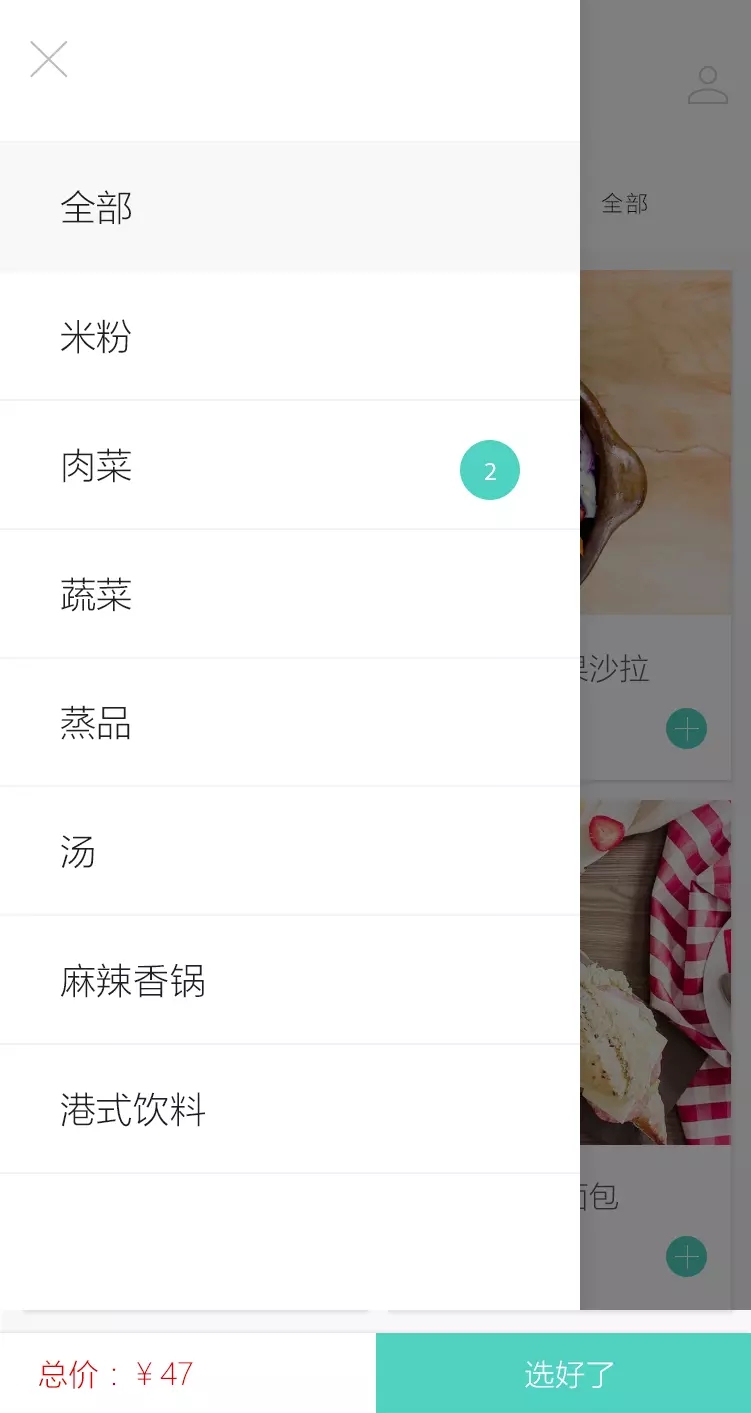The width and height of the screenshot is (751, 1413).
Task: Tap the 选好了 checkout button
Action: tap(564, 1373)
